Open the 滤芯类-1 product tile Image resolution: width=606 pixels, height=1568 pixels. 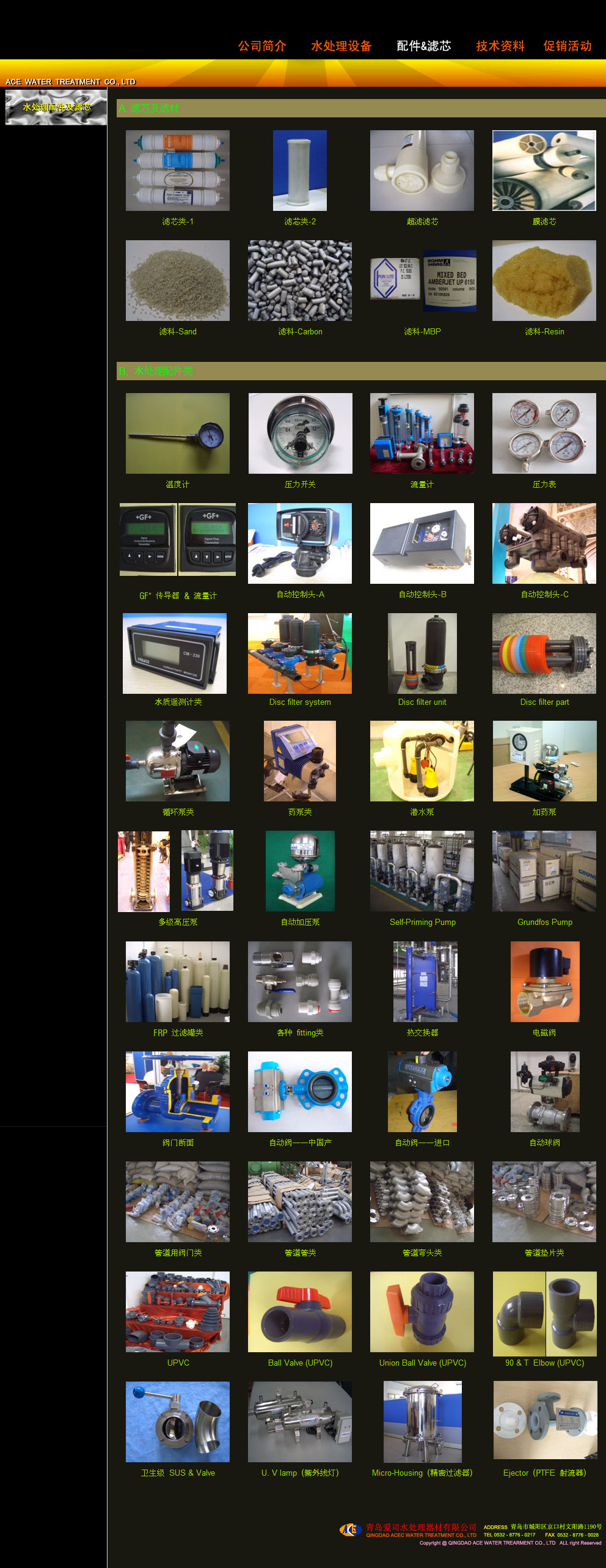point(178,171)
